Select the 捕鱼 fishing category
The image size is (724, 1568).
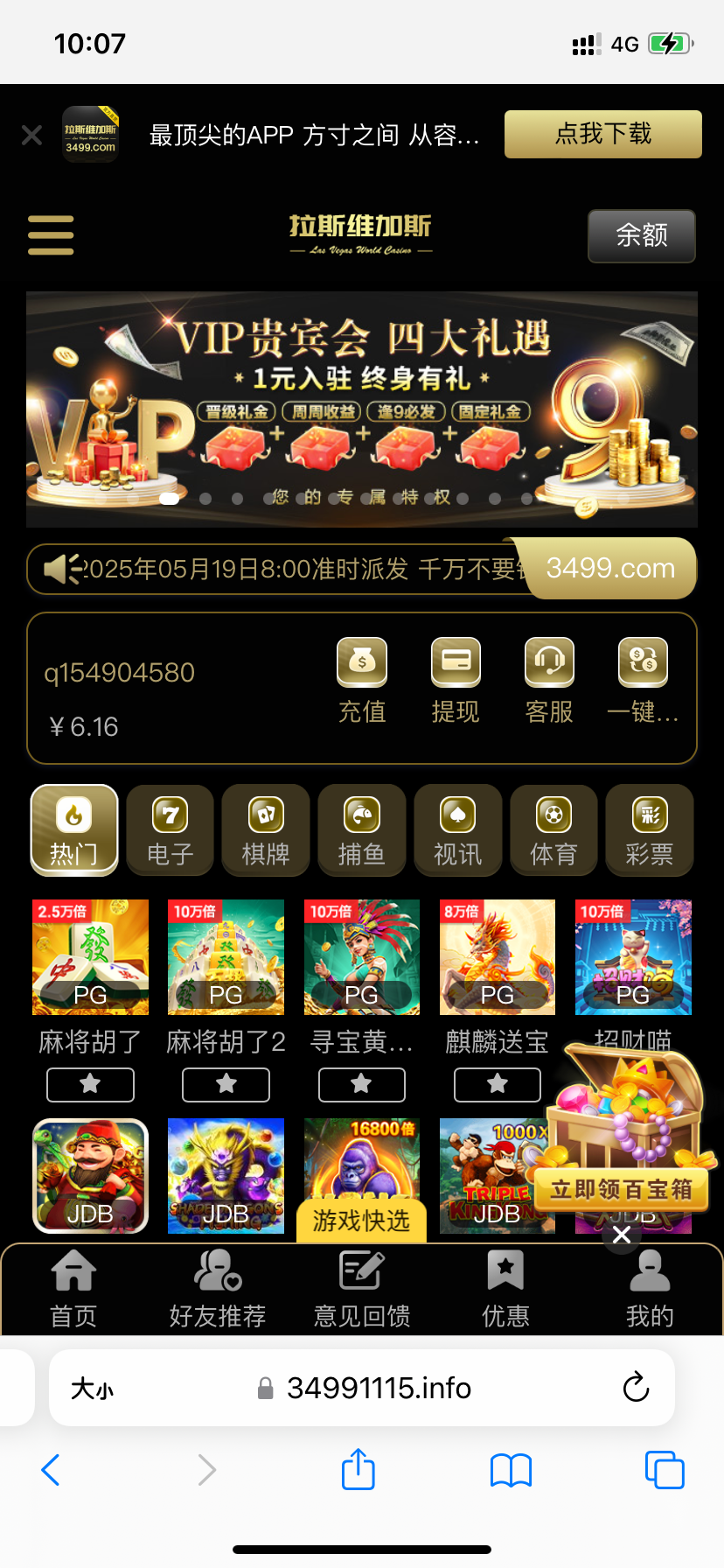coord(362,830)
